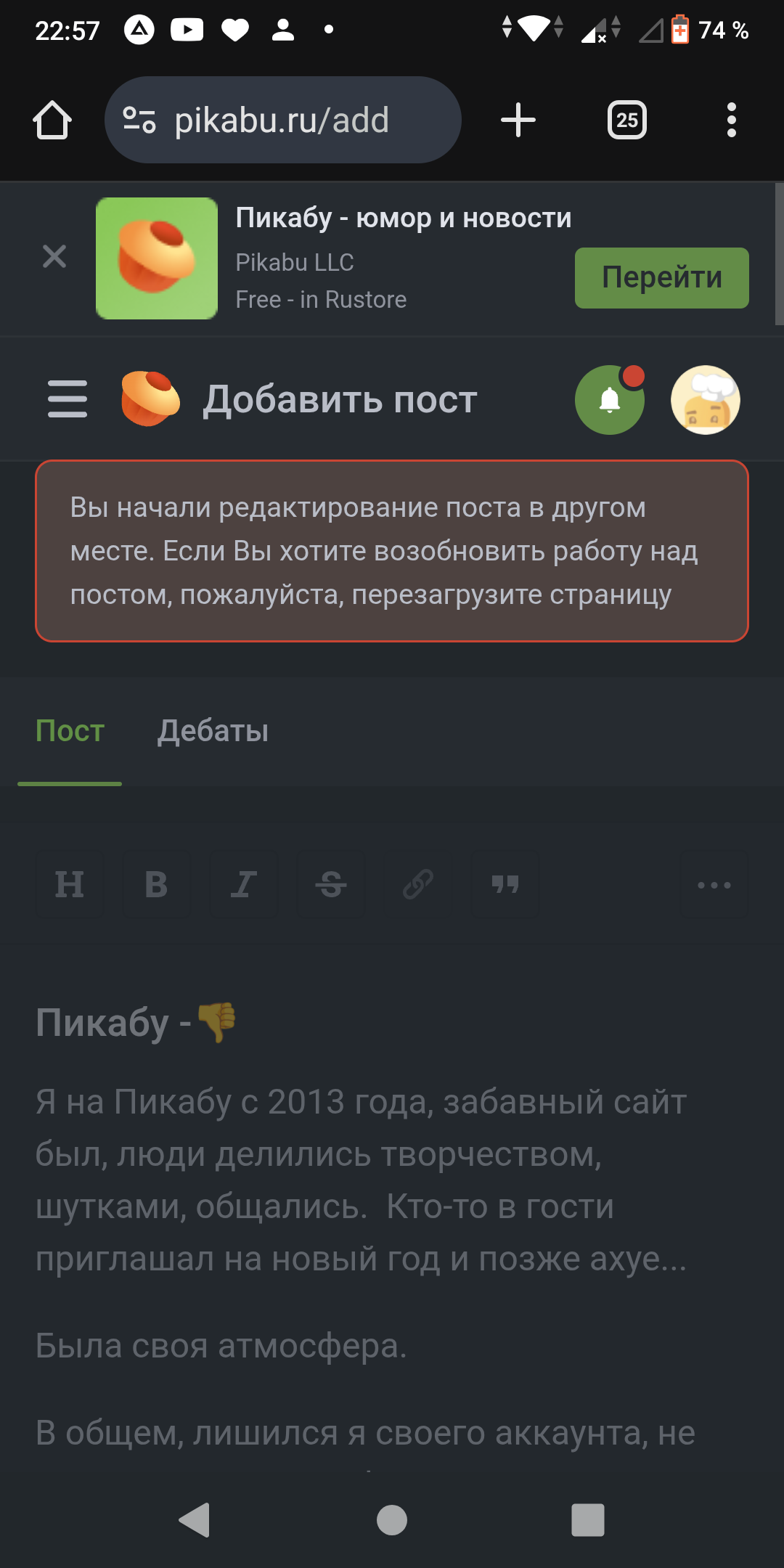Viewport: 784px width, 1568px height.
Task: Insert a link in the post
Action: pyautogui.click(x=418, y=885)
